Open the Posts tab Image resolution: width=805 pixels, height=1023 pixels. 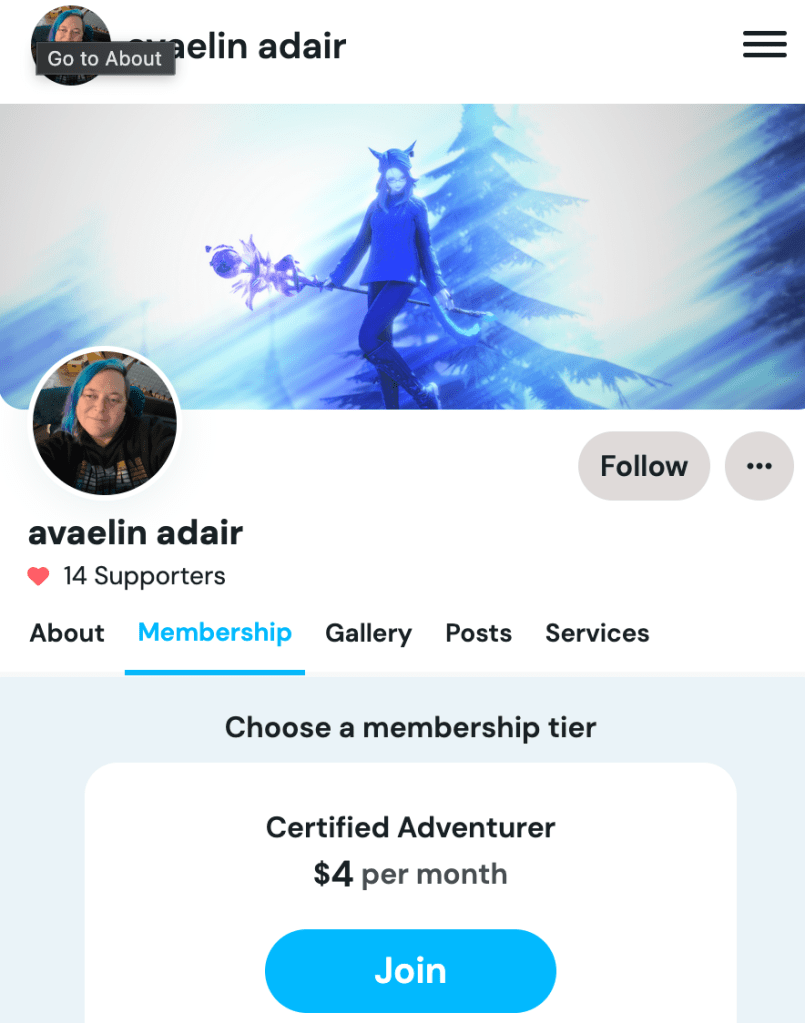click(478, 633)
